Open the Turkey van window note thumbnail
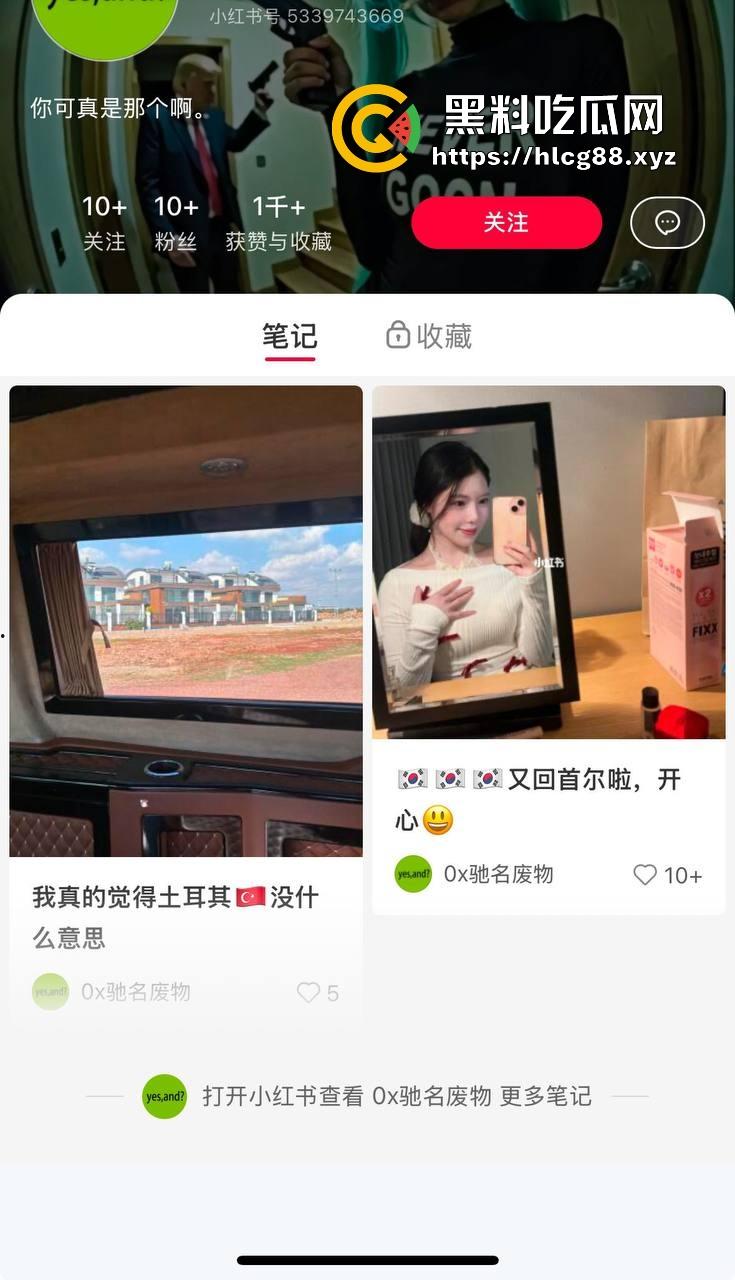The height and width of the screenshot is (1280, 735). 186,620
